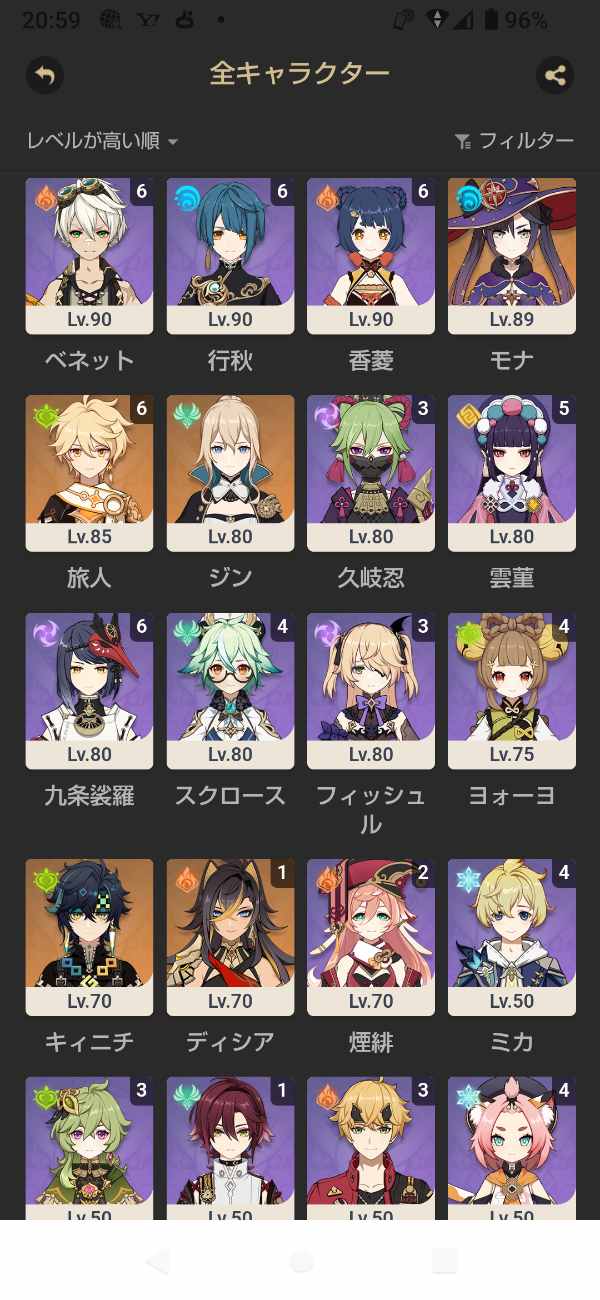Open ディシア character card
This screenshot has width=600, height=1300.
(230, 936)
